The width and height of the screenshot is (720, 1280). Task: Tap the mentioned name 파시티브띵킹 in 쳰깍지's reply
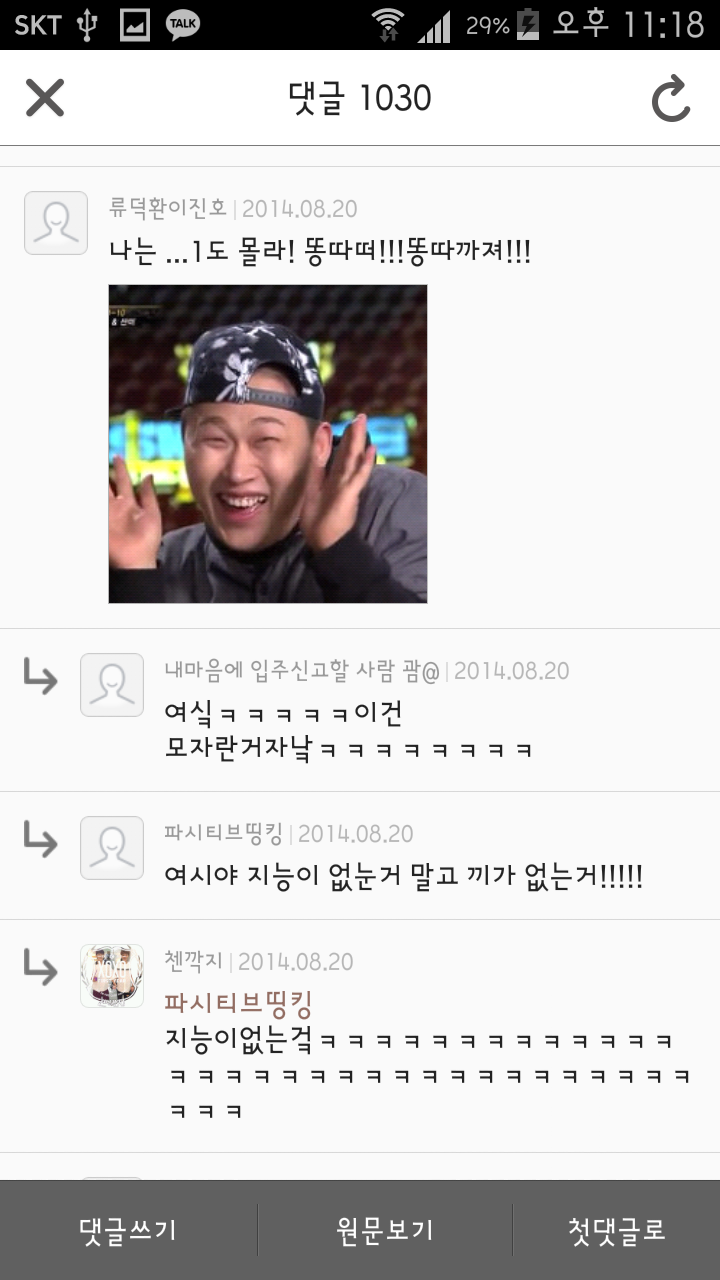coord(239,1003)
